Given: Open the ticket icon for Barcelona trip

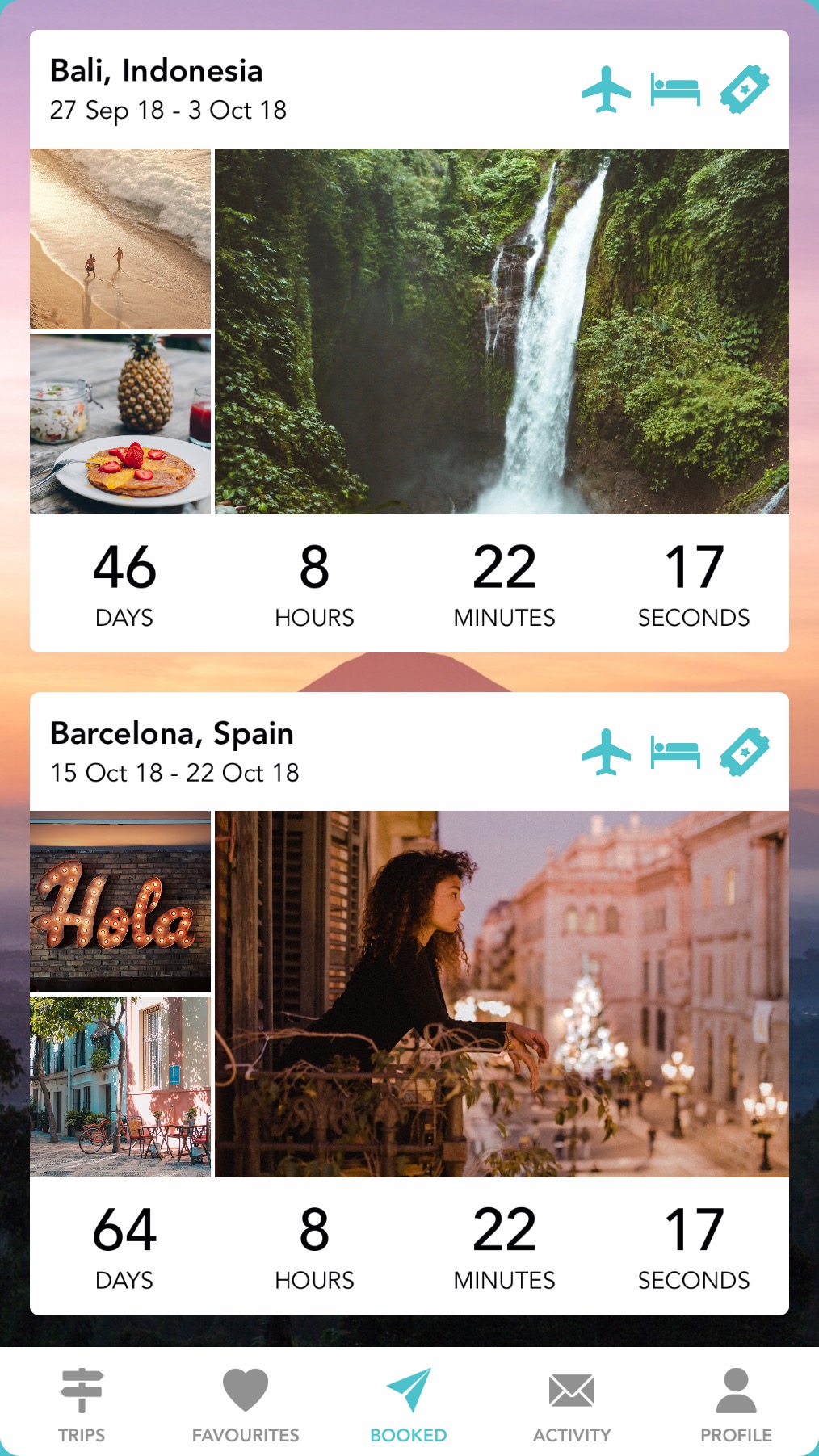Looking at the screenshot, I should [745, 752].
